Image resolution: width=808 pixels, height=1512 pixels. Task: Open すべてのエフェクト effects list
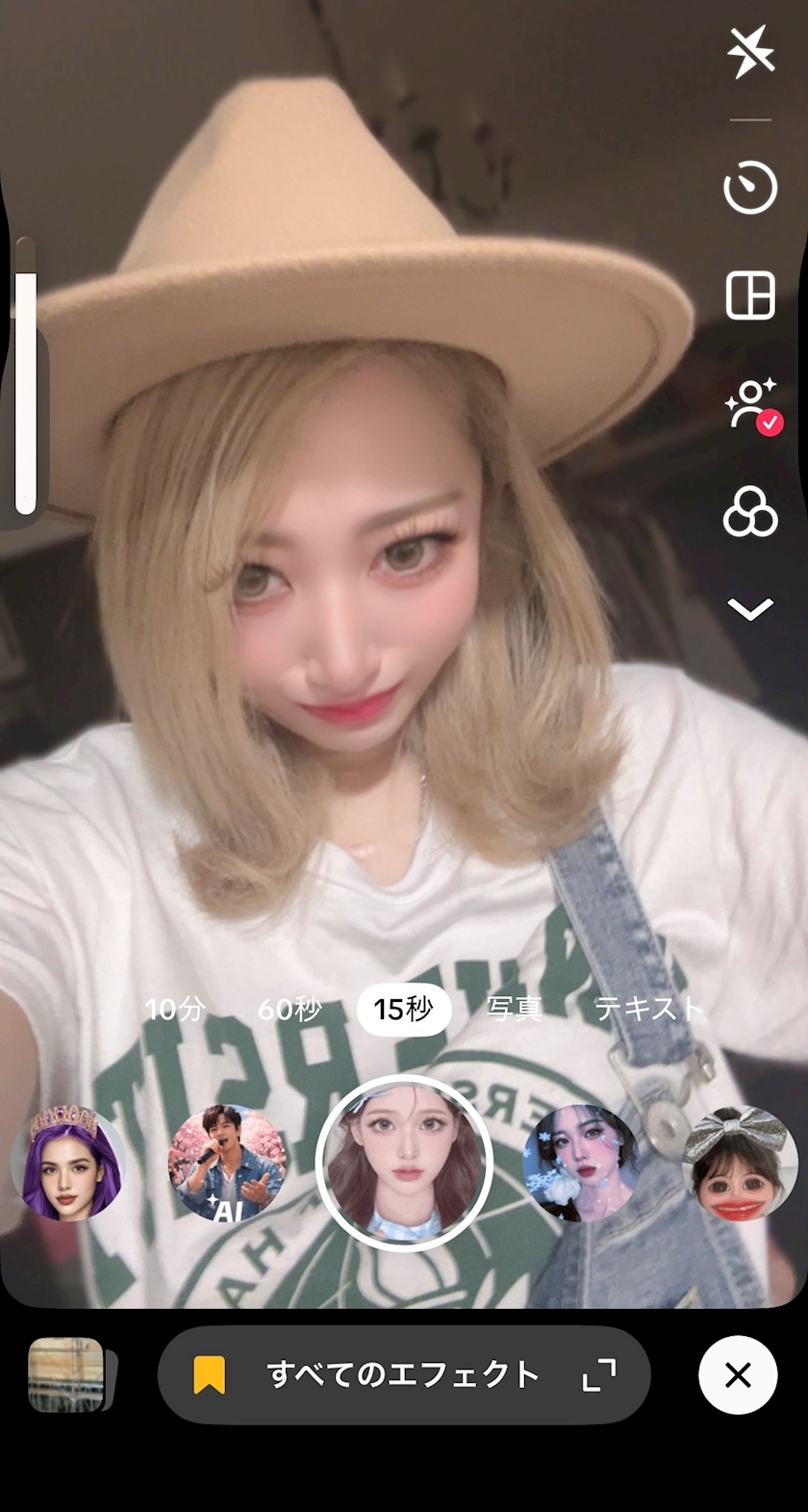coord(403,1374)
